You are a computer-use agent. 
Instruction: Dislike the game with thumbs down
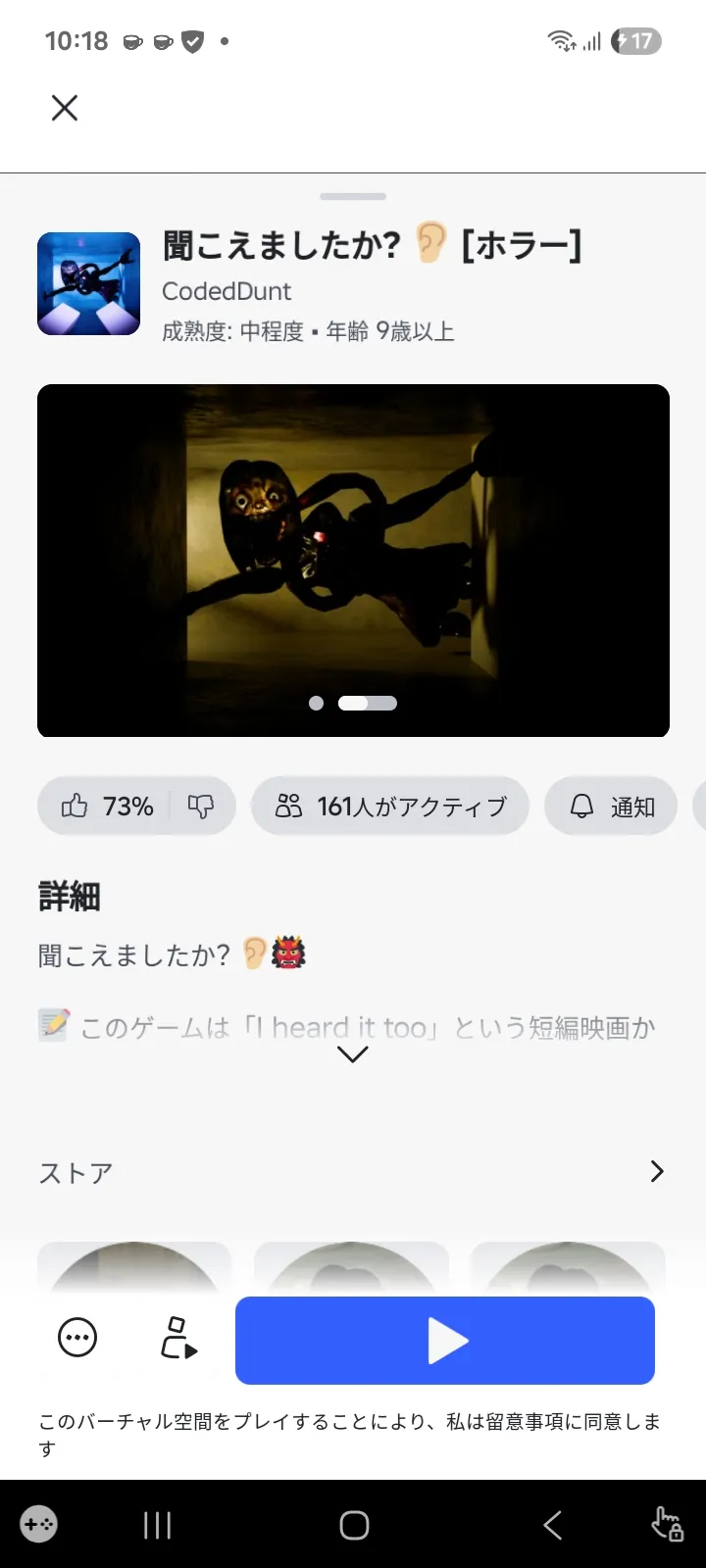[x=201, y=807]
